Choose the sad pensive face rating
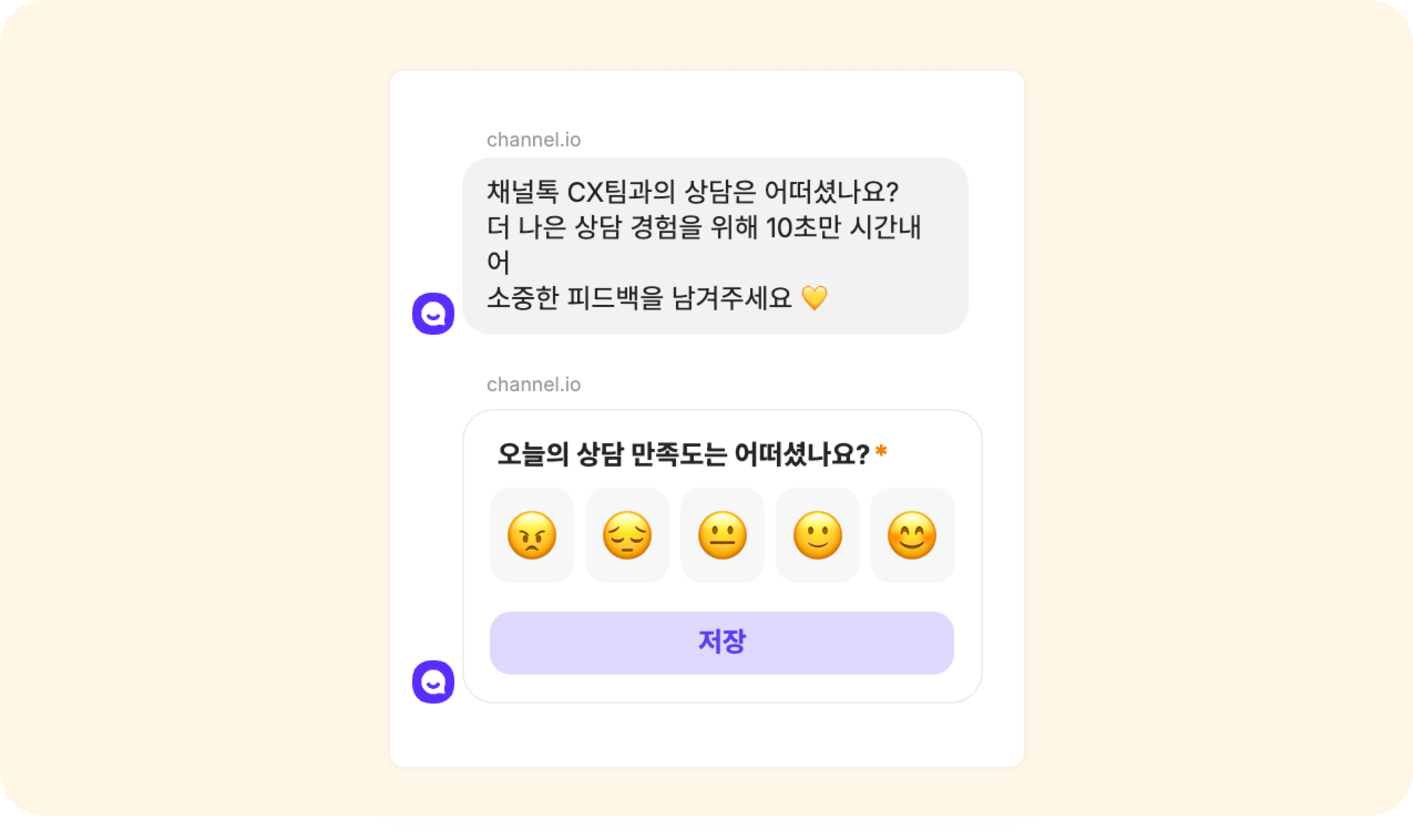The image size is (1413, 840). click(x=627, y=535)
